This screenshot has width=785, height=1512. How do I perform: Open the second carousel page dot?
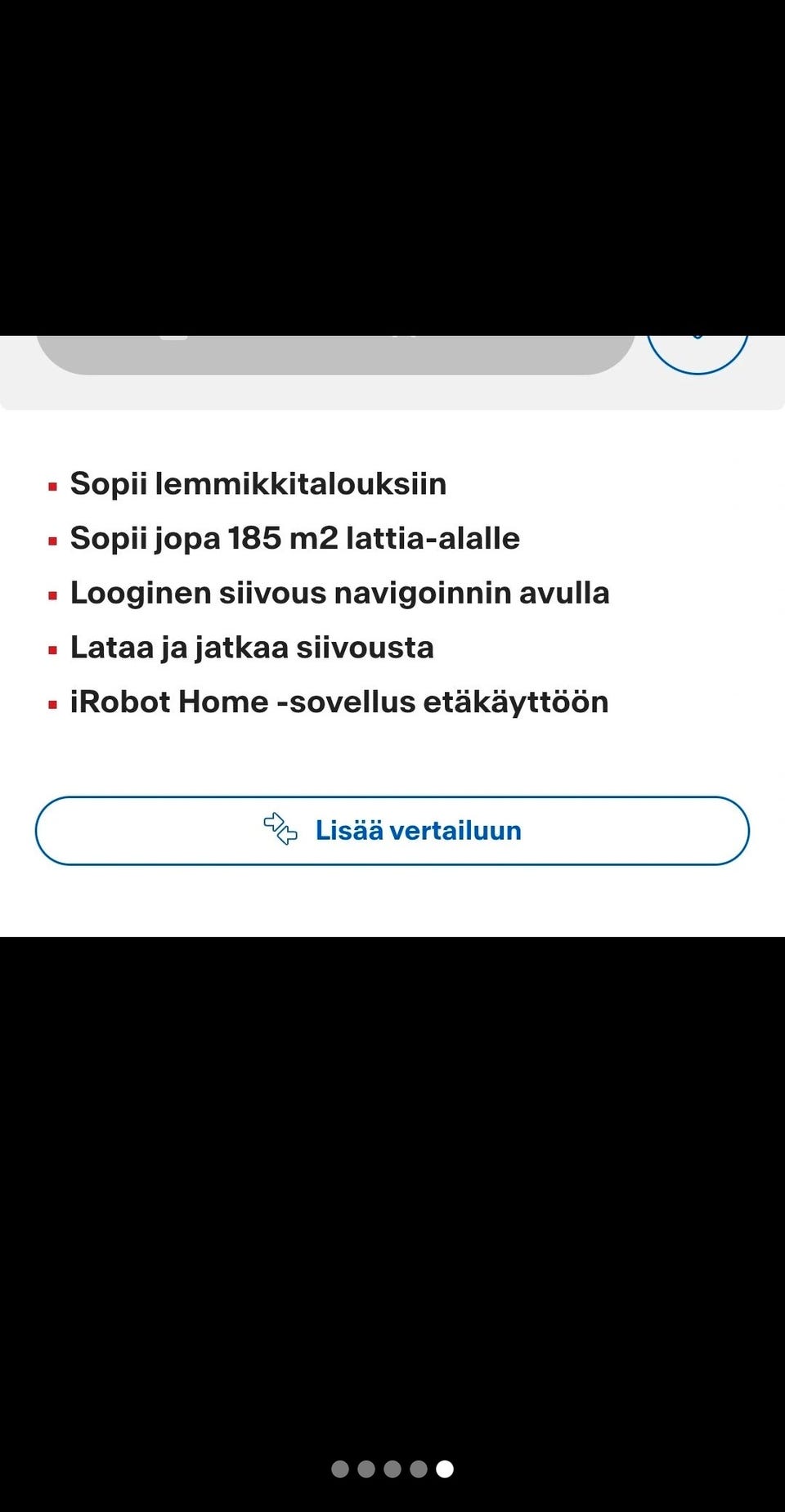[x=366, y=1469]
